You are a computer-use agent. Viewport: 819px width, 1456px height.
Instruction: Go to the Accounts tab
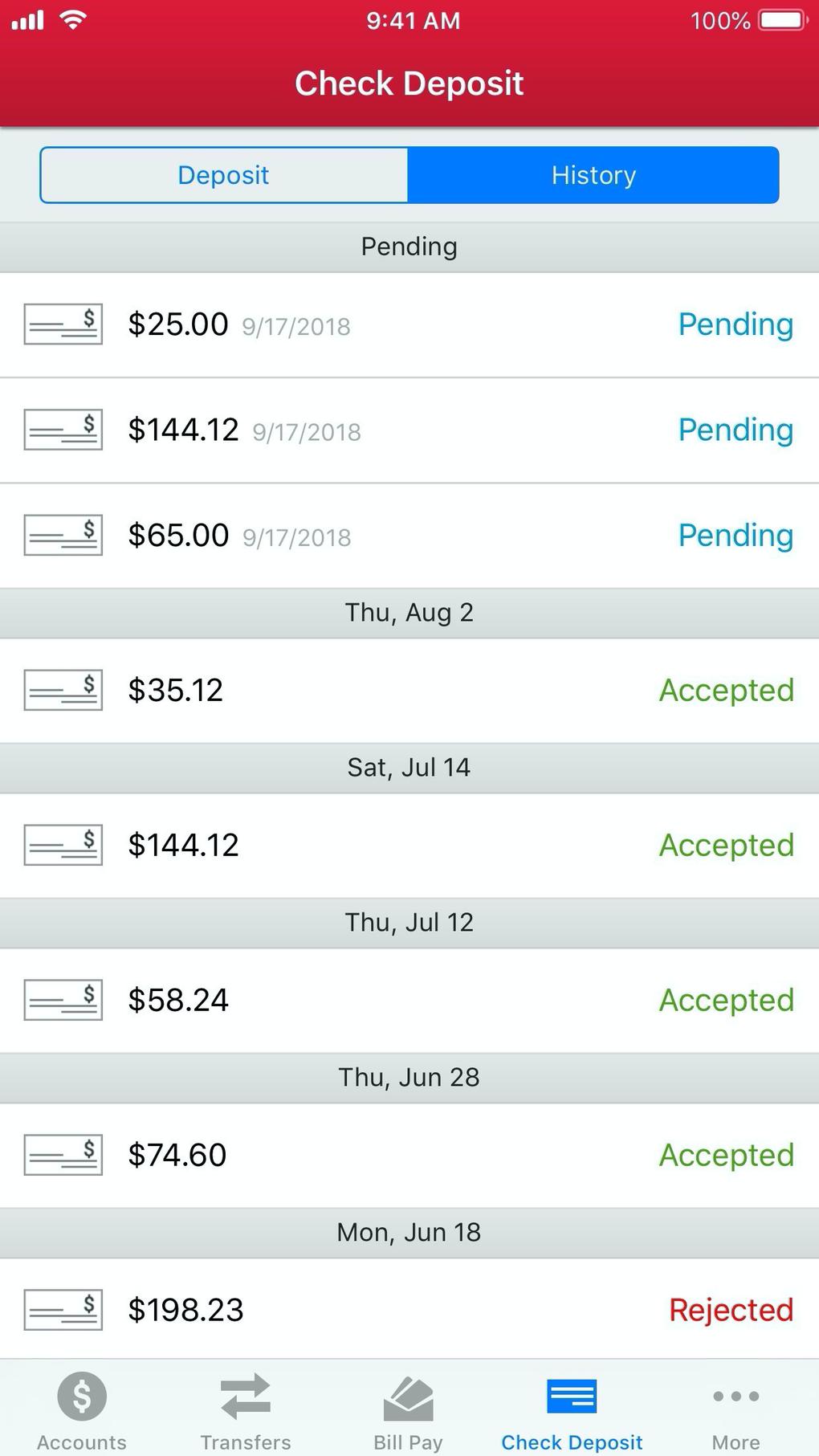tap(82, 1411)
